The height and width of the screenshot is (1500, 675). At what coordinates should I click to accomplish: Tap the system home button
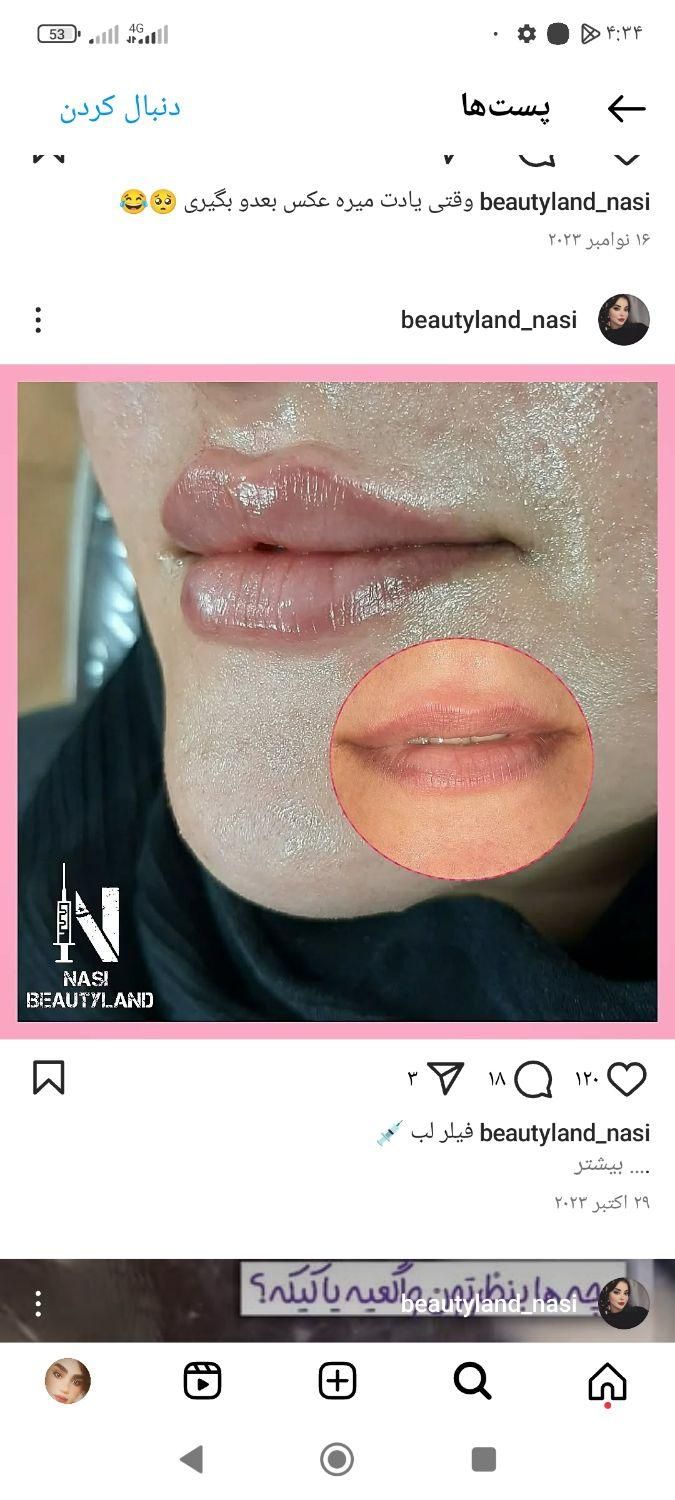tap(337, 1459)
